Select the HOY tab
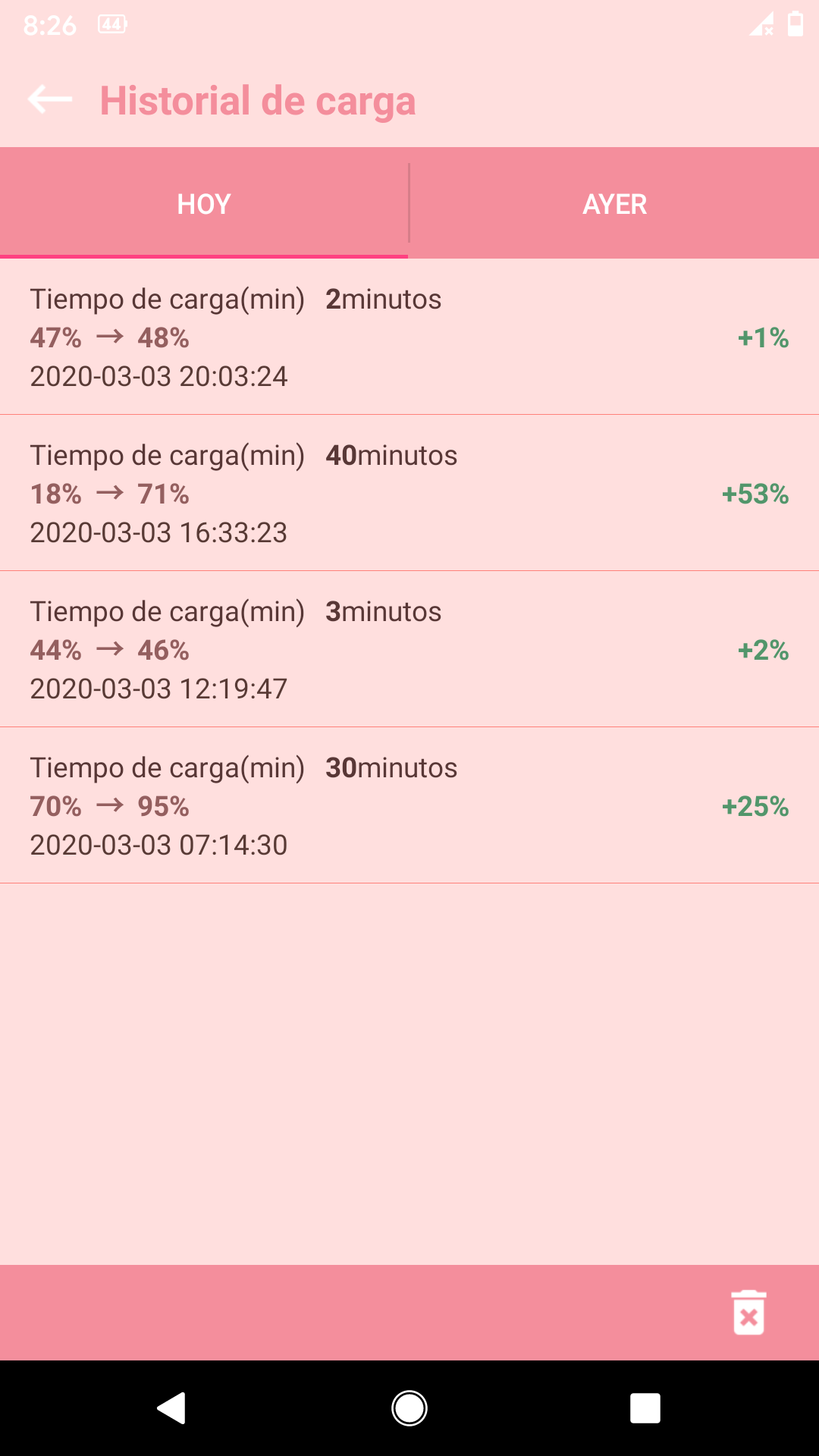This screenshot has height=1456, width=819. [x=204, y=203]
